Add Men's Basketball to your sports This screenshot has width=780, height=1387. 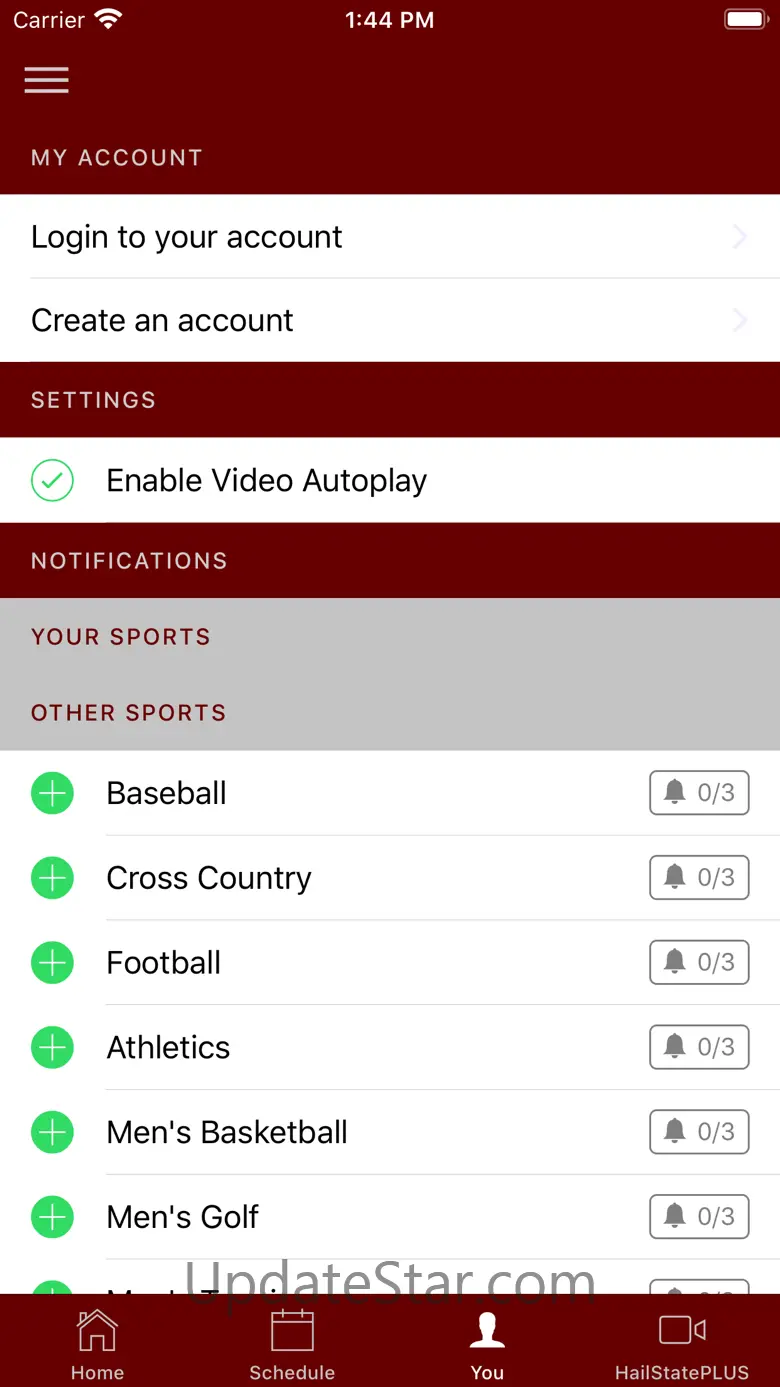[52, 1133]
